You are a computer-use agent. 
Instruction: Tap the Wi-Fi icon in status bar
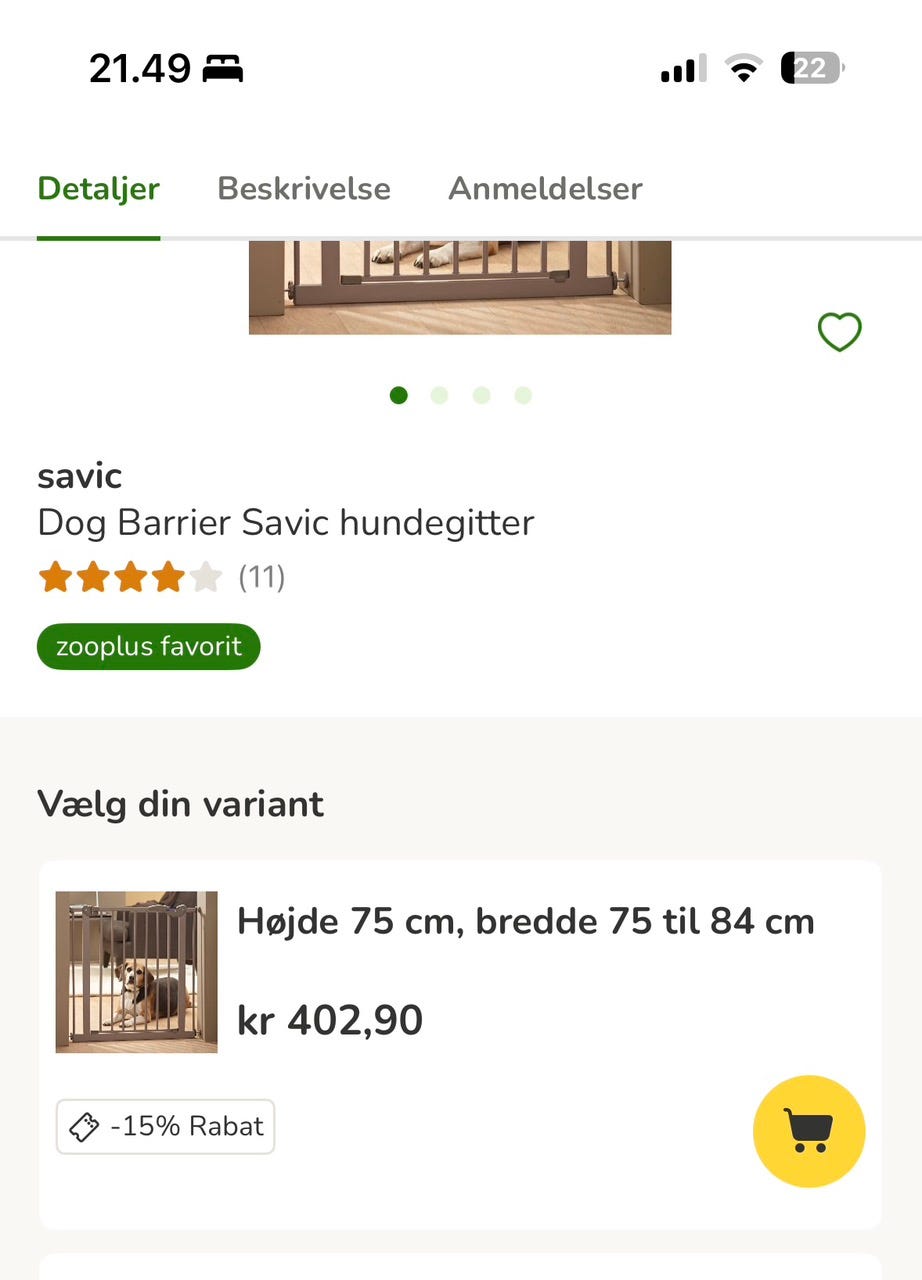[741, 67]
